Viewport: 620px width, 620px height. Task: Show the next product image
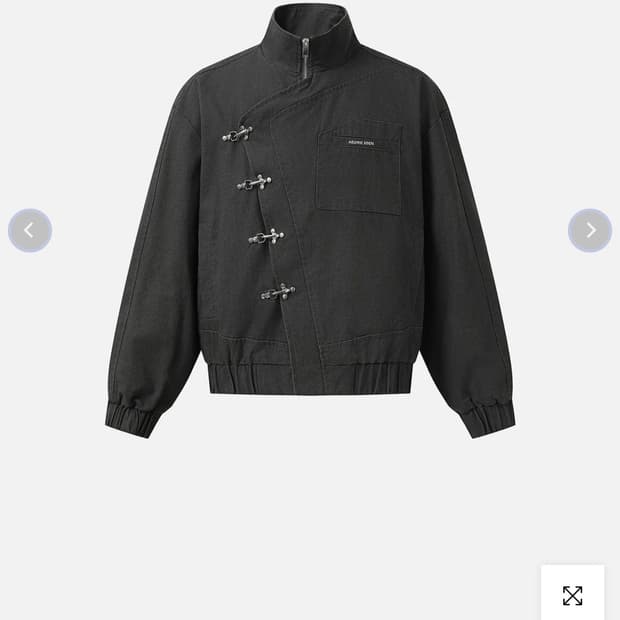590,230
